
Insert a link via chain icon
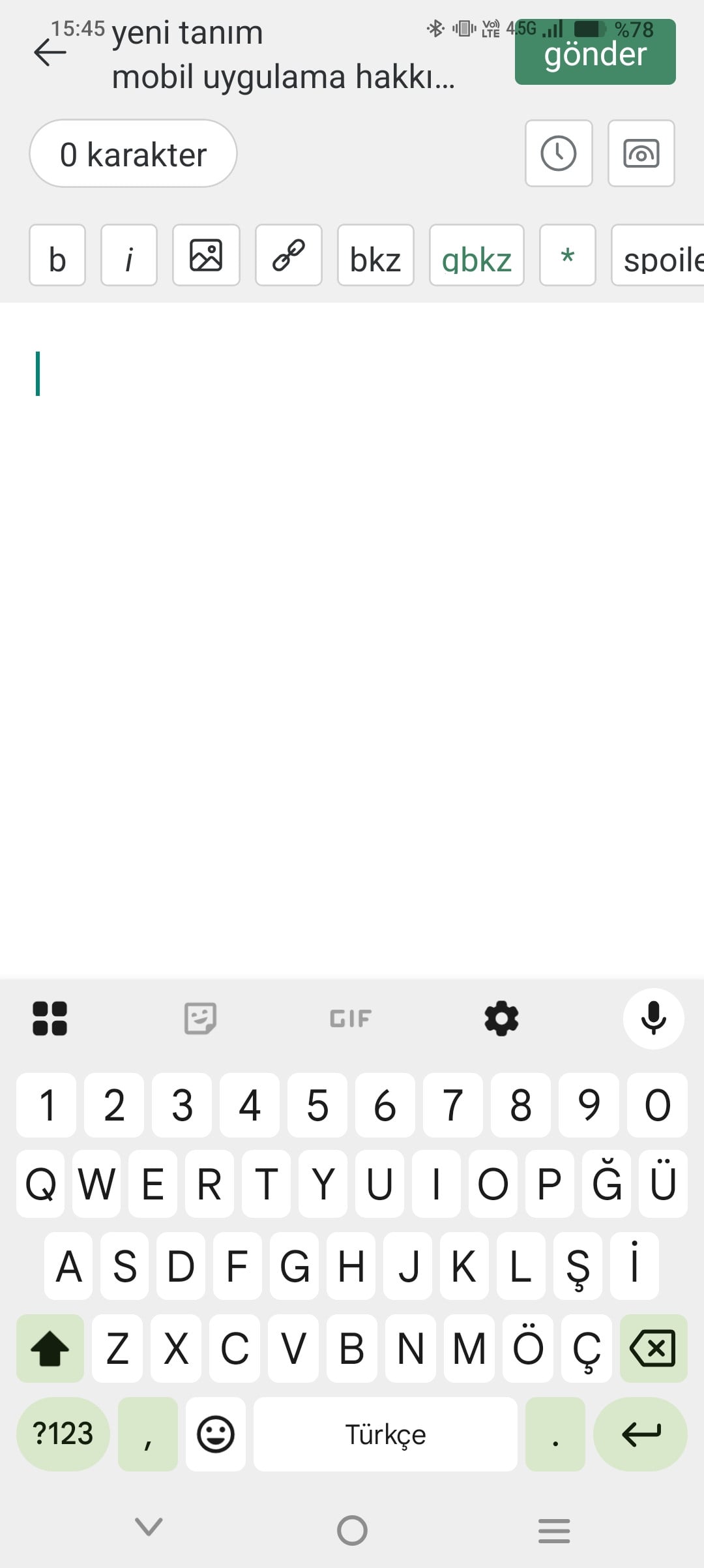click(x=288, y=256)
